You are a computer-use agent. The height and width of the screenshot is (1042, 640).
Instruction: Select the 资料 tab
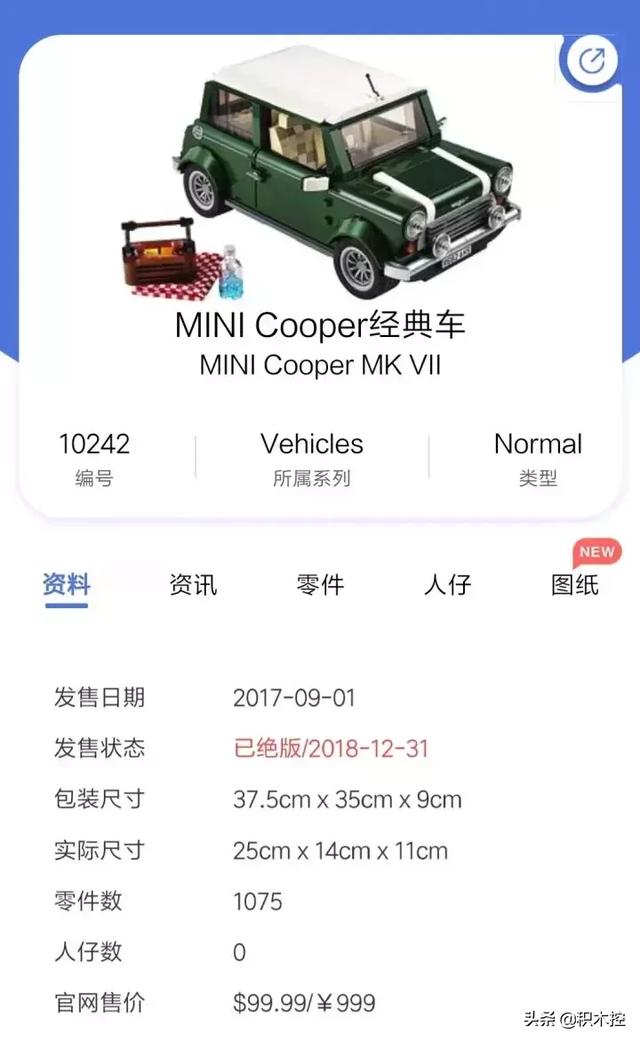click(67, 585)
